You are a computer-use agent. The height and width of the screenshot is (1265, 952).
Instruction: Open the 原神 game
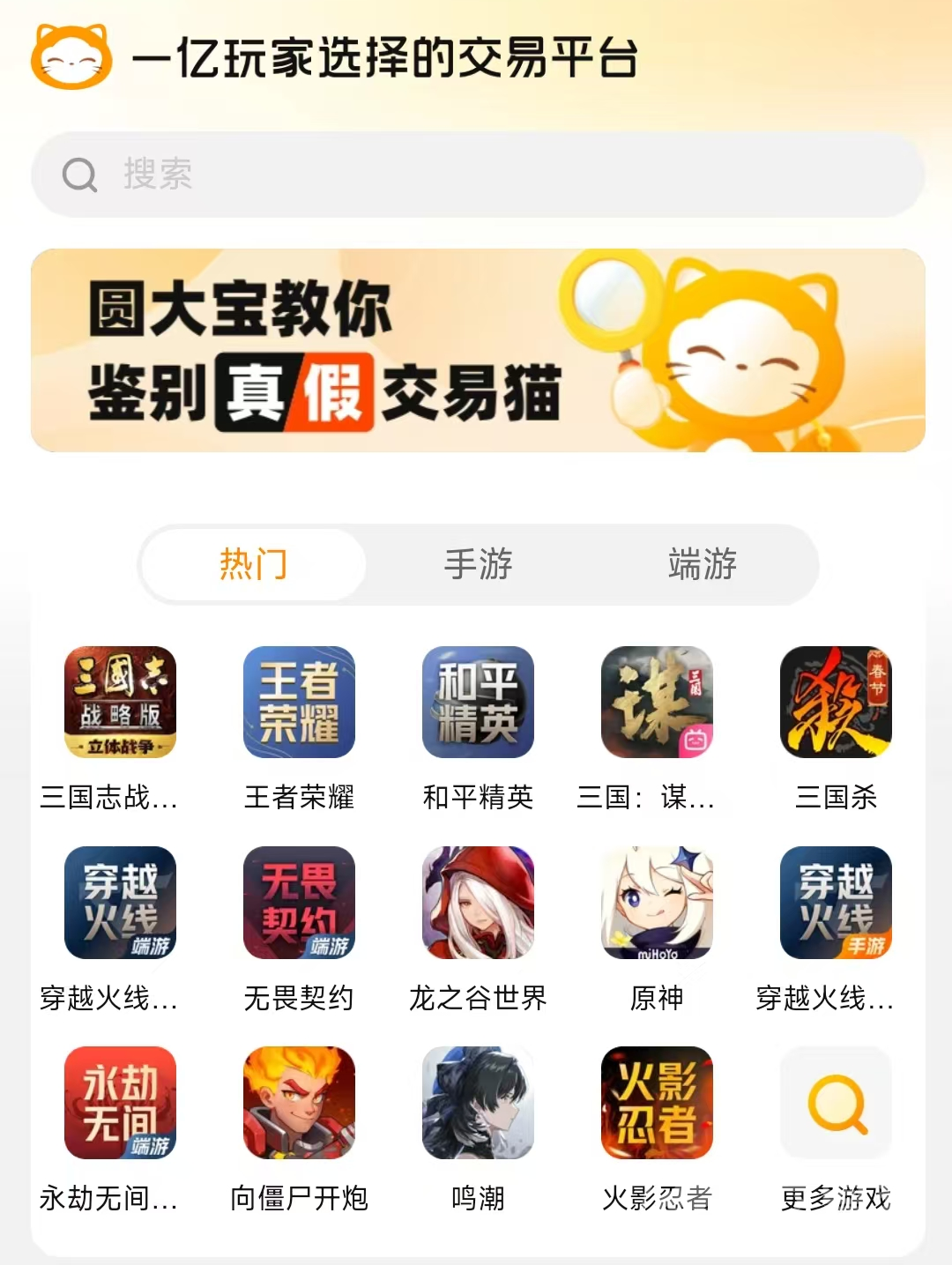click(657, 903)
